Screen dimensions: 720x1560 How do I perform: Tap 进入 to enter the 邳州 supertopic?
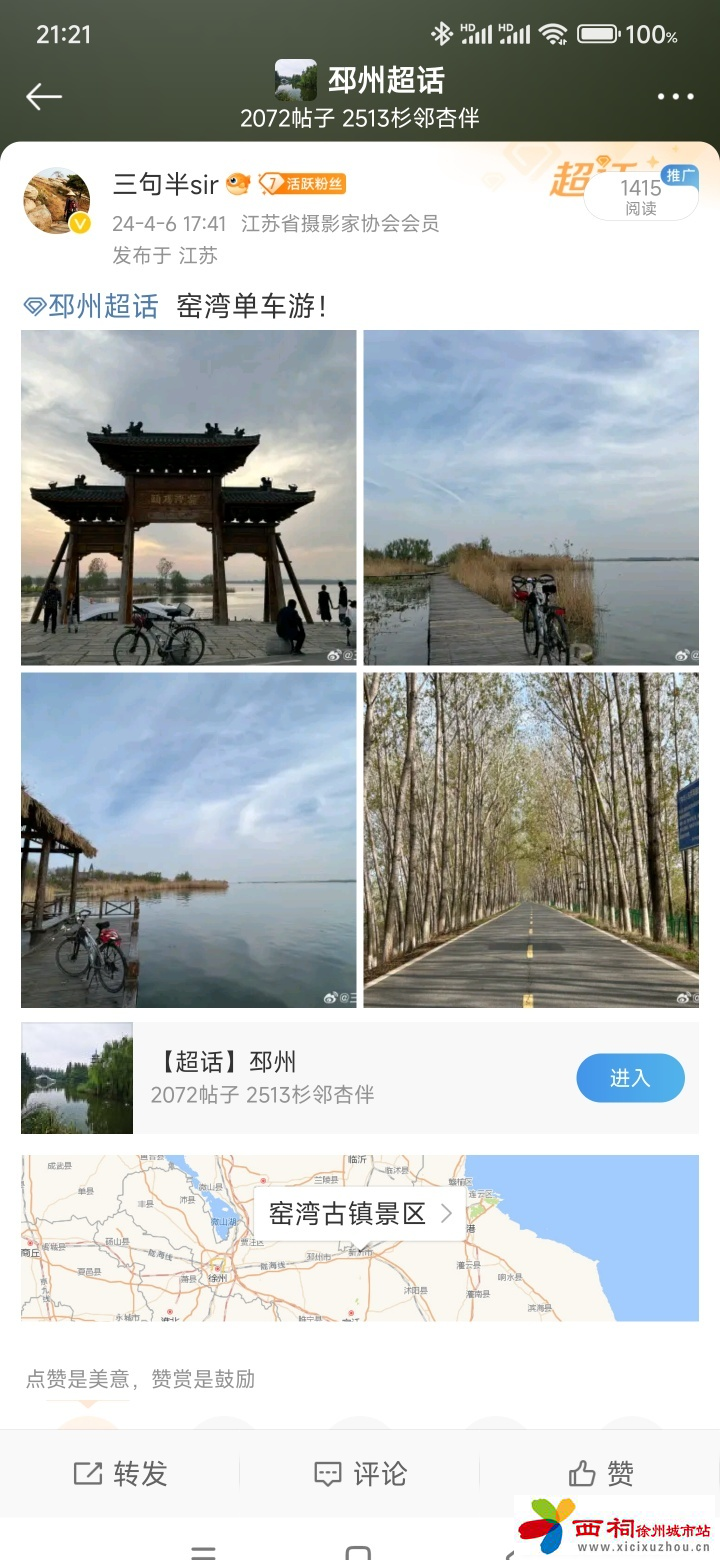tap(630, 1078)
